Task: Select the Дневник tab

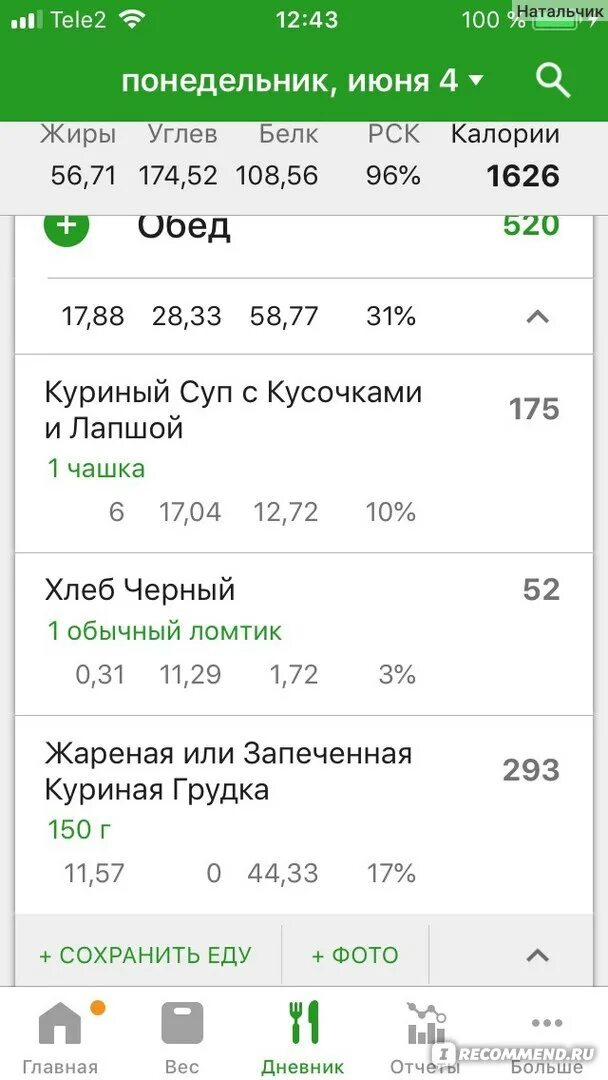Action: [x=303, y=1035]
